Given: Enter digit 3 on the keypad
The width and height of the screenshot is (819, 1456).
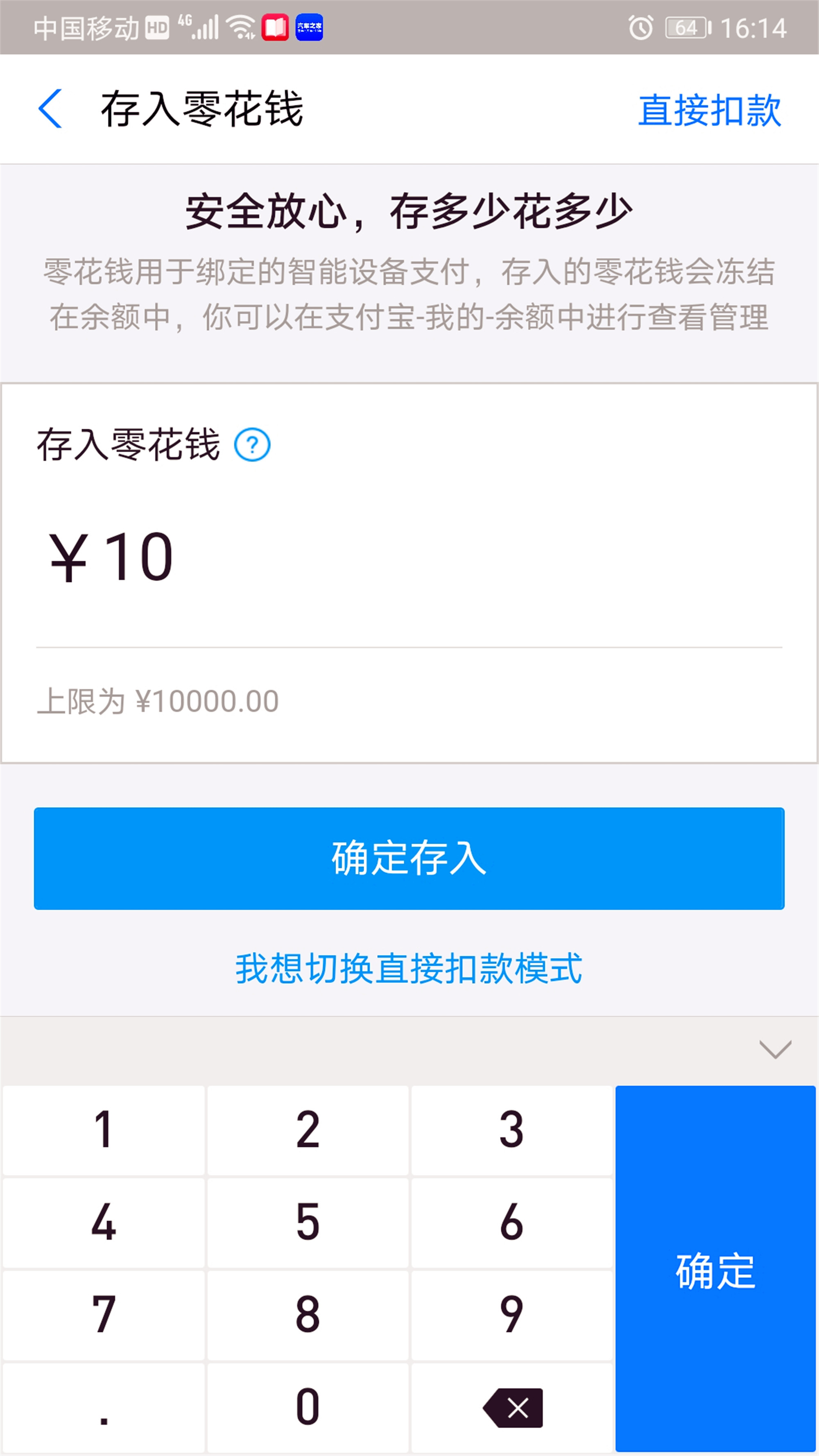Looking at the screenshot, I should tap(511, 1130).
